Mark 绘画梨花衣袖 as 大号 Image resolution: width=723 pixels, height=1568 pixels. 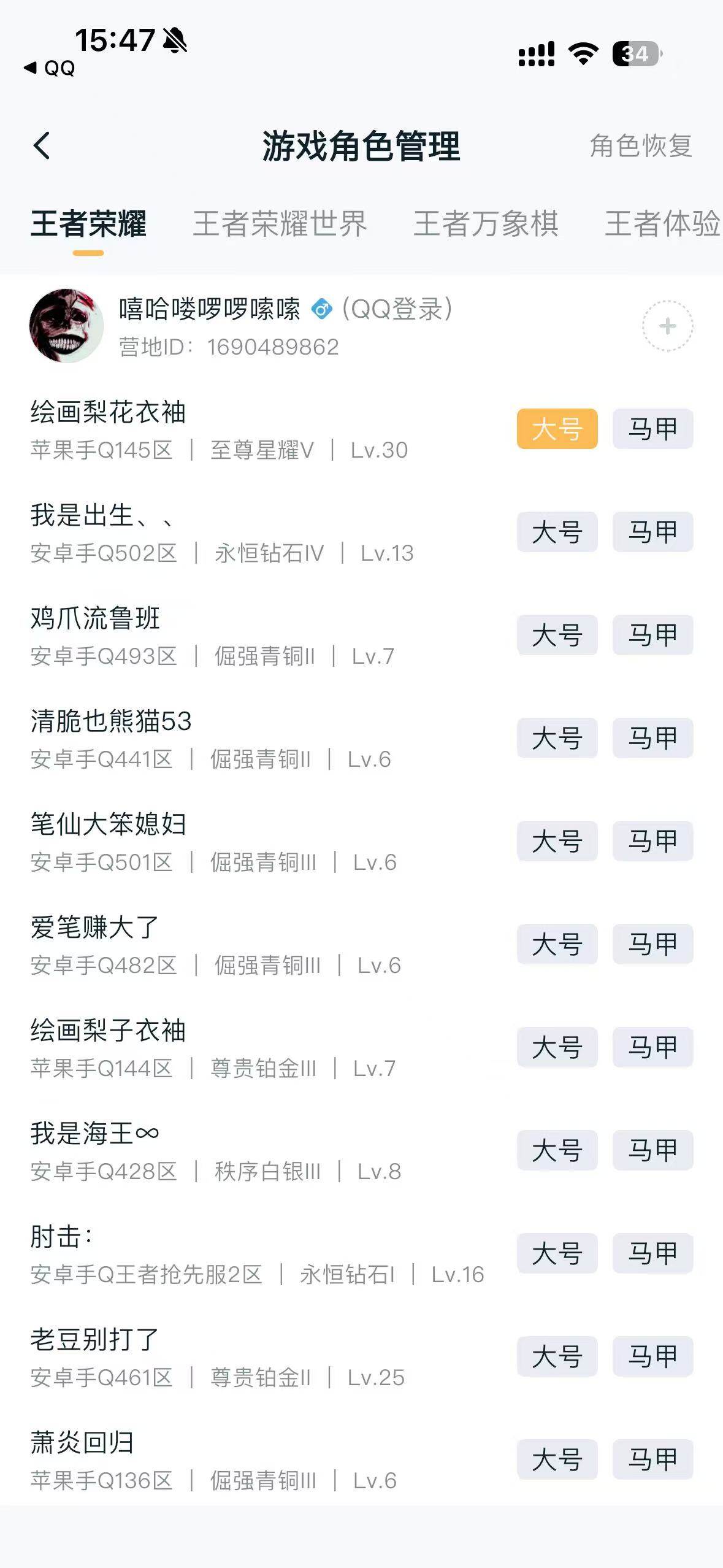(x=557, y=428)
